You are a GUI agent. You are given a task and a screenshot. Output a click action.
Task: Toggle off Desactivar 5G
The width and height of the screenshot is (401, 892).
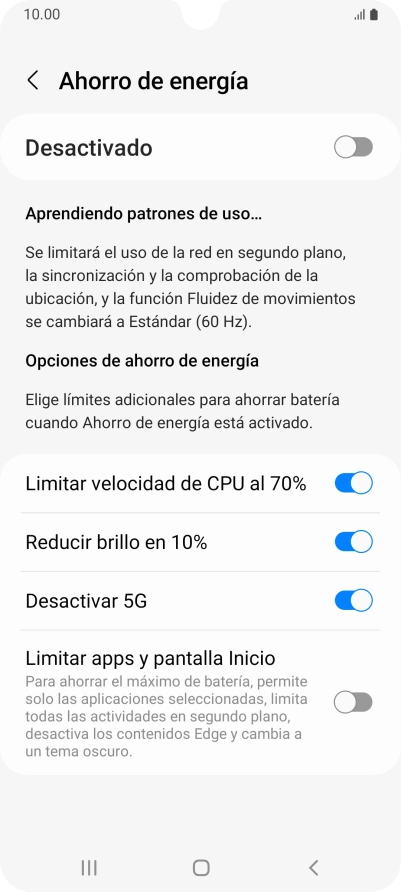(353, 601)
